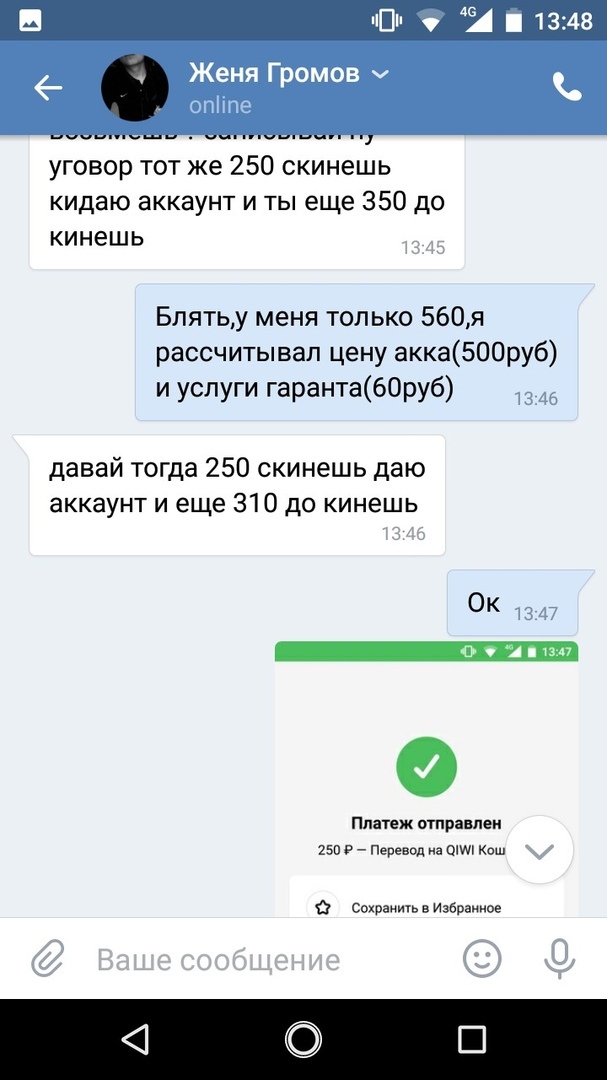Viewport: 607px width, 1080px height.
Task: Call Женя Громов with the phone icon
Action: click(x=566, y=88)
